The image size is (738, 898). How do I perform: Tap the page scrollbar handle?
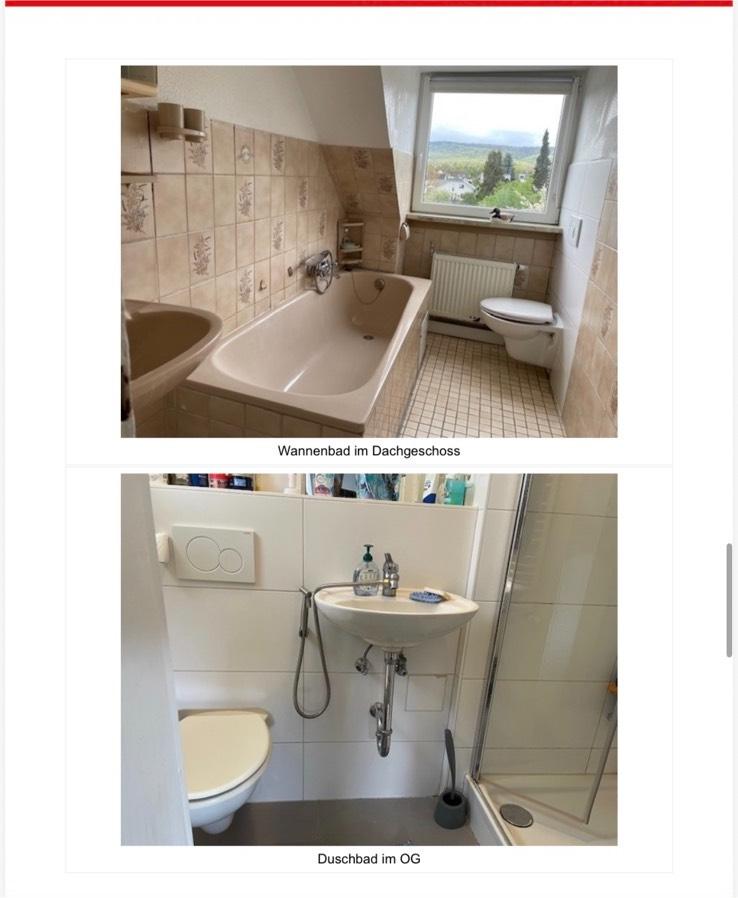click(x=729, y=600)
